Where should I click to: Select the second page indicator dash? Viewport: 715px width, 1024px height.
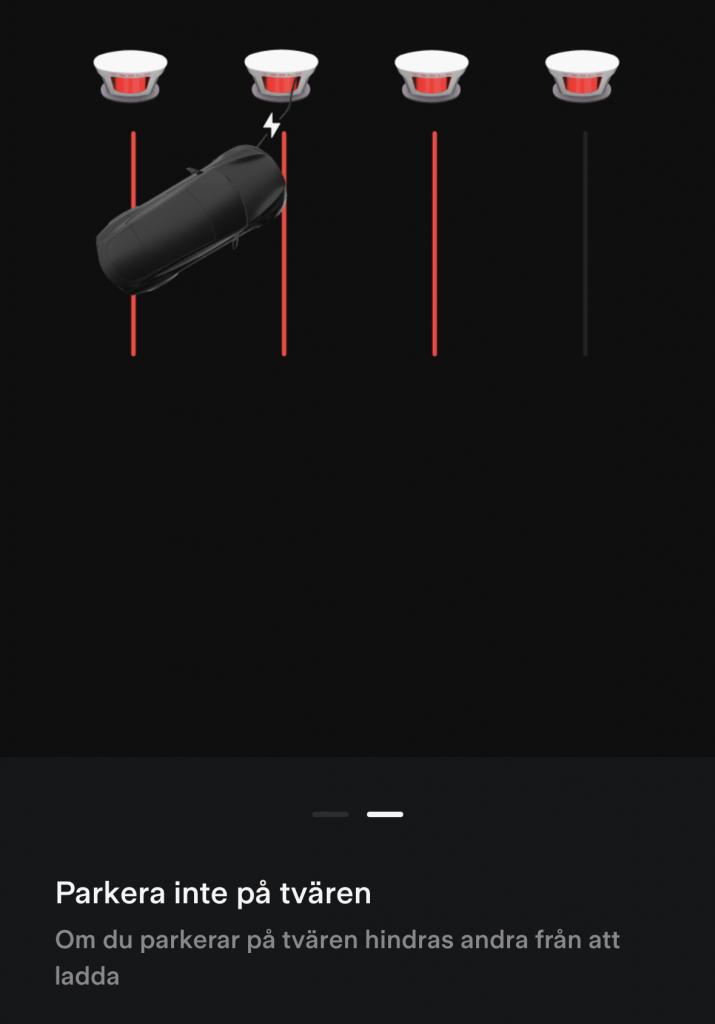click(385, 814)
